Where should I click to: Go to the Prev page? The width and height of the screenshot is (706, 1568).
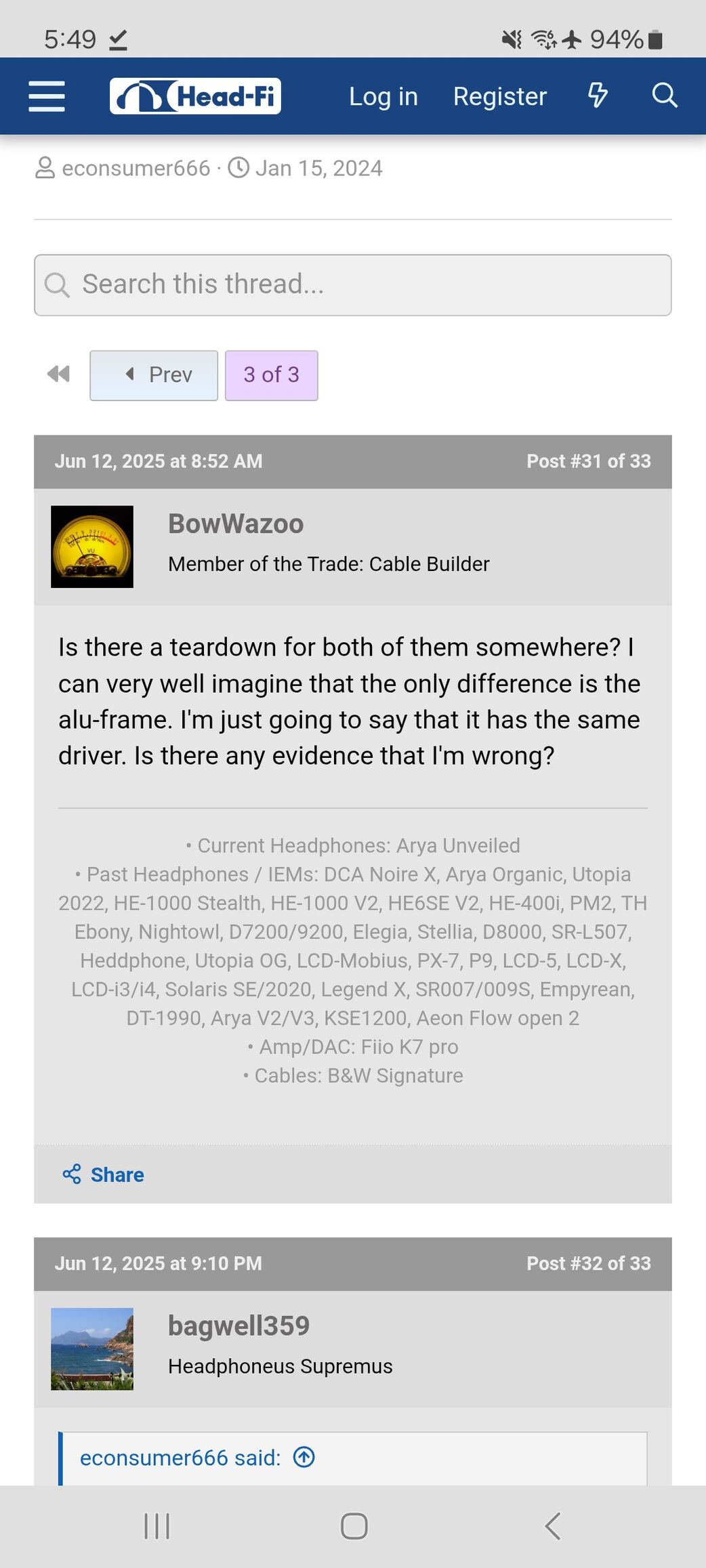[x=154, y=375]
